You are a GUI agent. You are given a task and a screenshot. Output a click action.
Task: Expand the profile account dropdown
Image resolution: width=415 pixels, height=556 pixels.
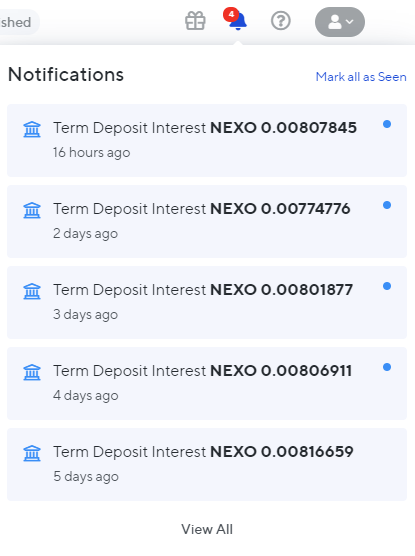click(x=340, y=22)
